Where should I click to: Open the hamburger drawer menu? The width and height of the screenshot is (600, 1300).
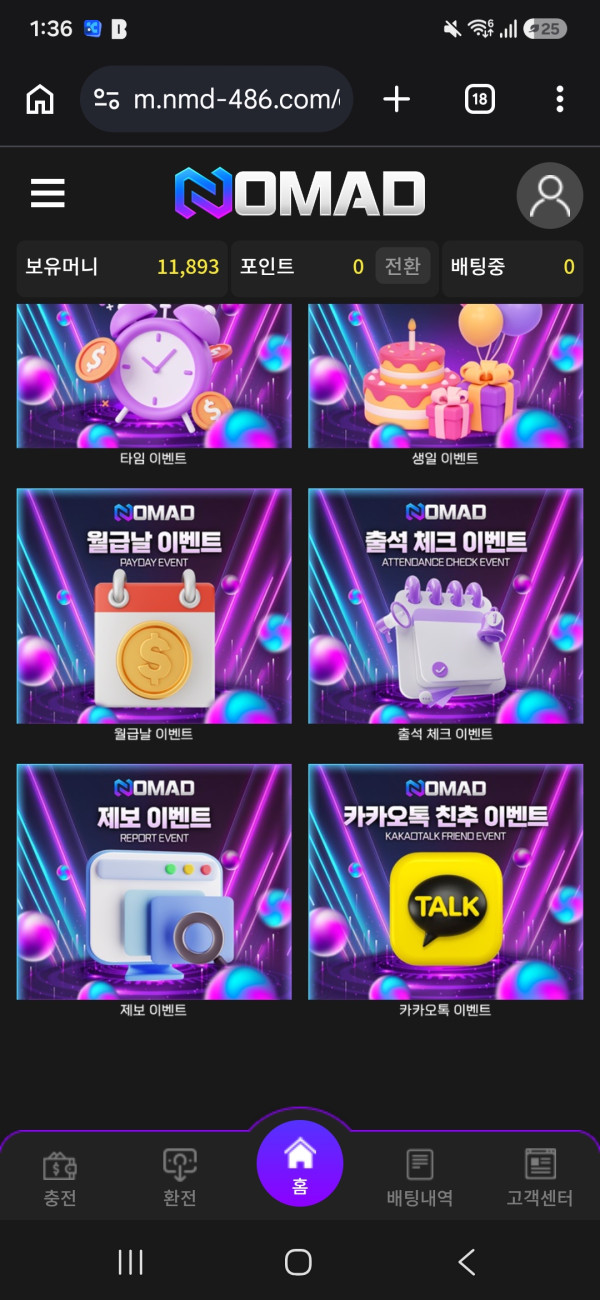click(48, 193)
